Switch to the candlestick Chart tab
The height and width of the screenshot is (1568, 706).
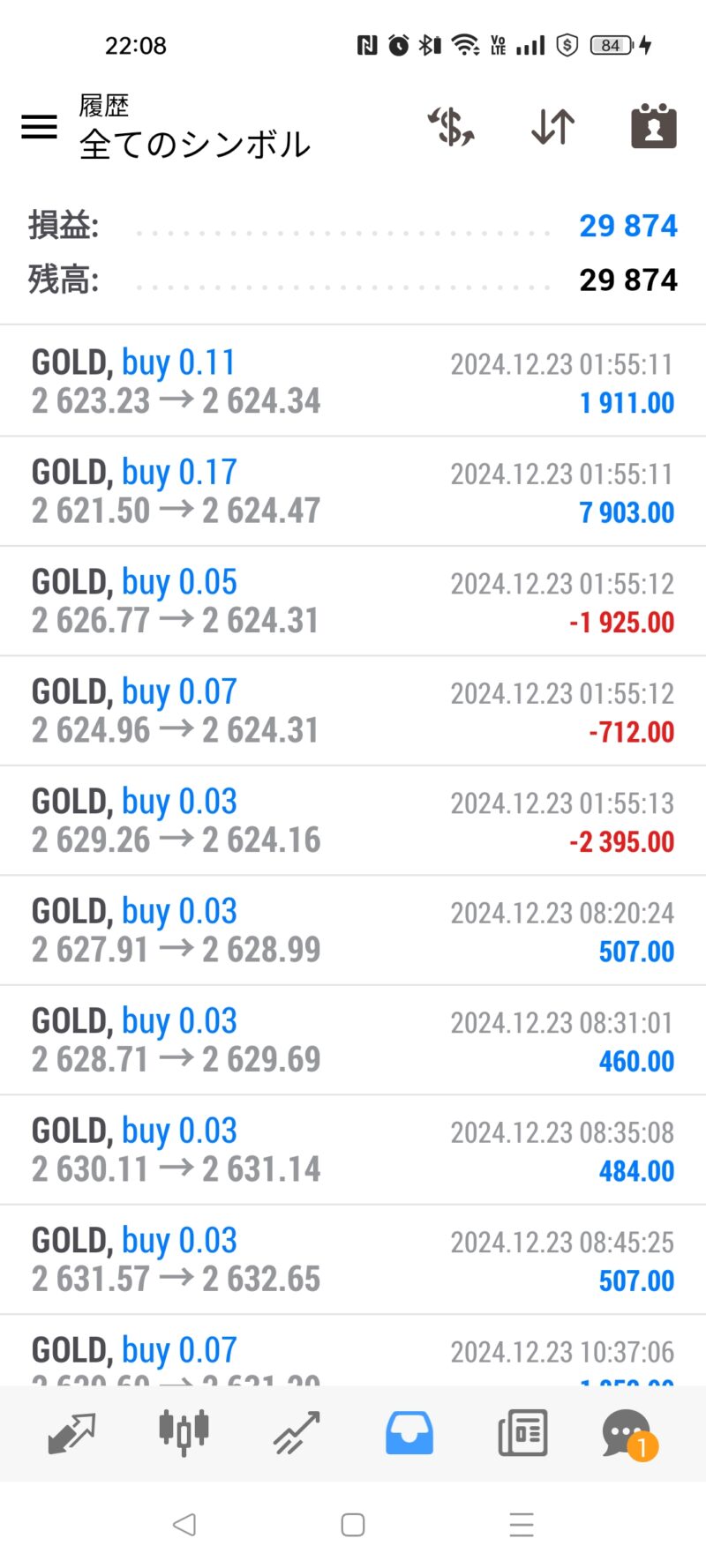coord(184,1433)
